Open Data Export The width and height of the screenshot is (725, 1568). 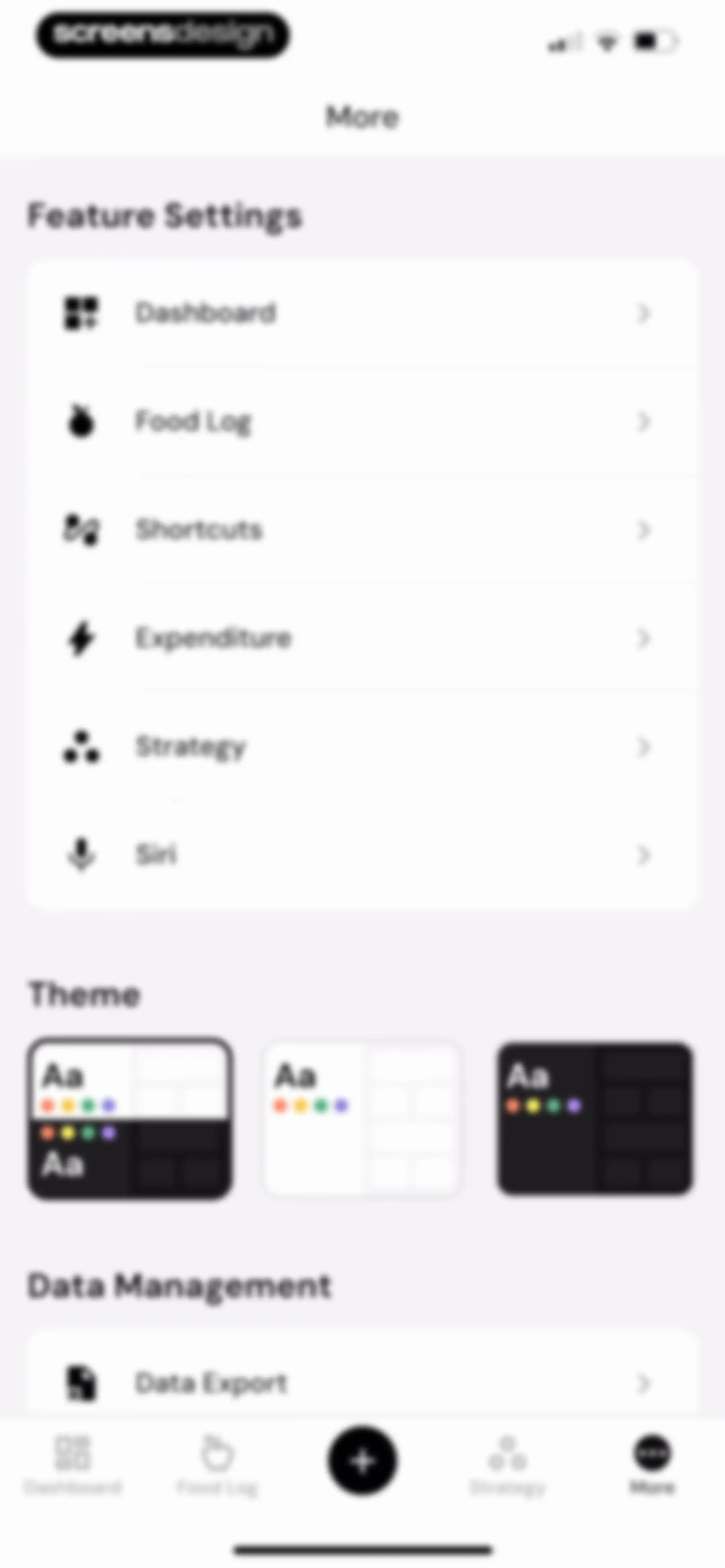[361, 1383]
